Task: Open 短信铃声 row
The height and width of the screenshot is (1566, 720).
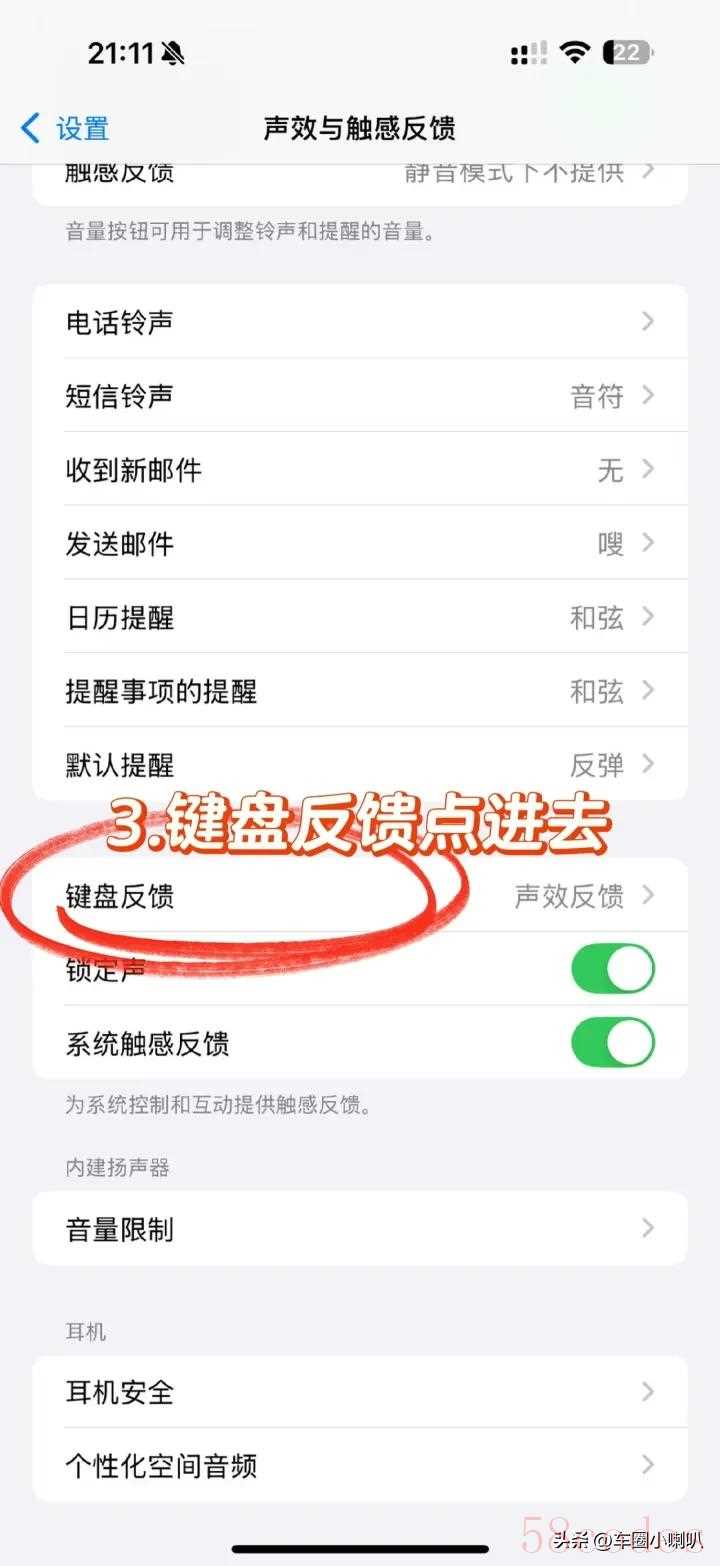Action: (360, 396)
